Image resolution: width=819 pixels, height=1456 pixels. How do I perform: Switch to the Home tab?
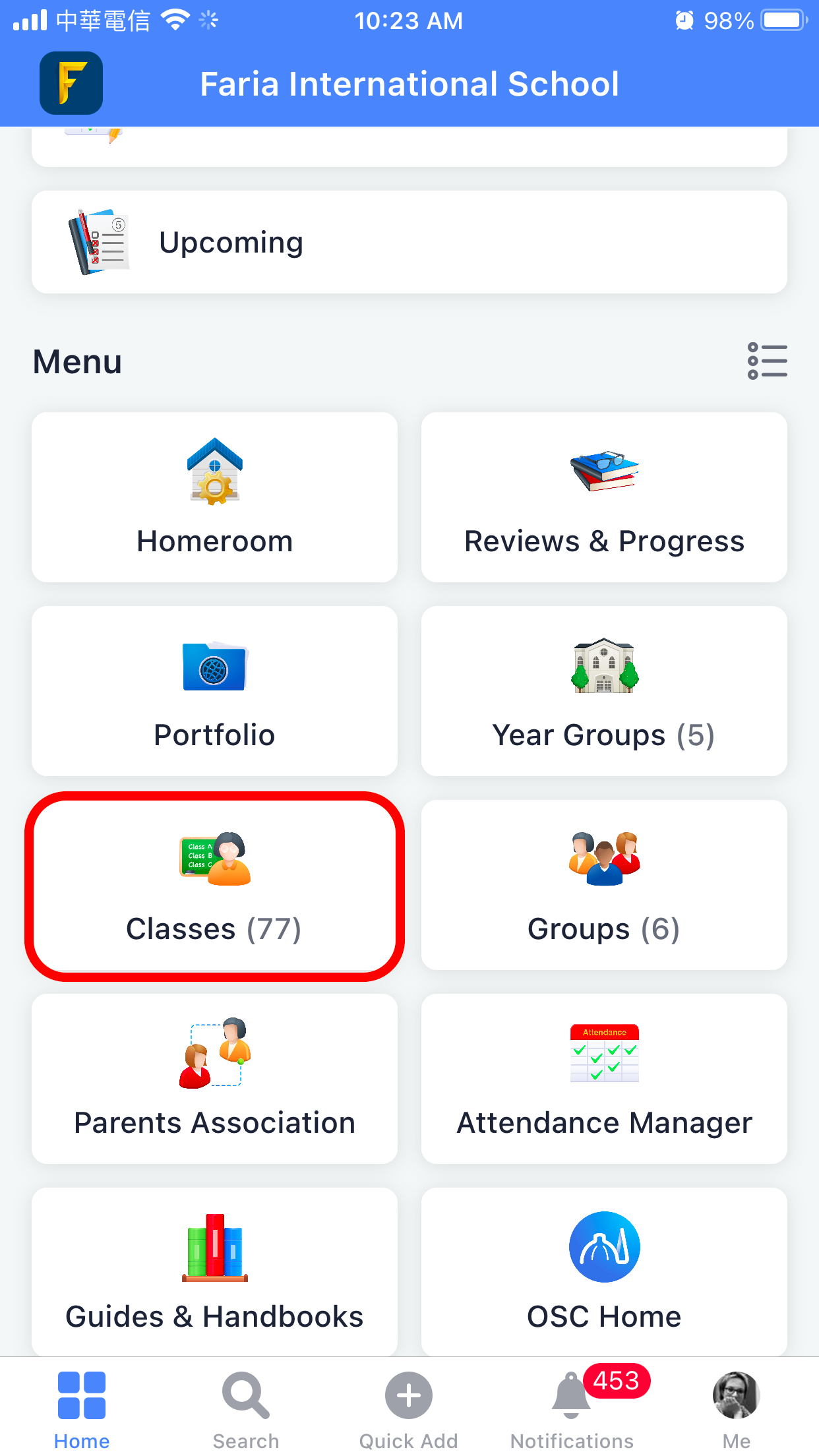point(82,1409)
